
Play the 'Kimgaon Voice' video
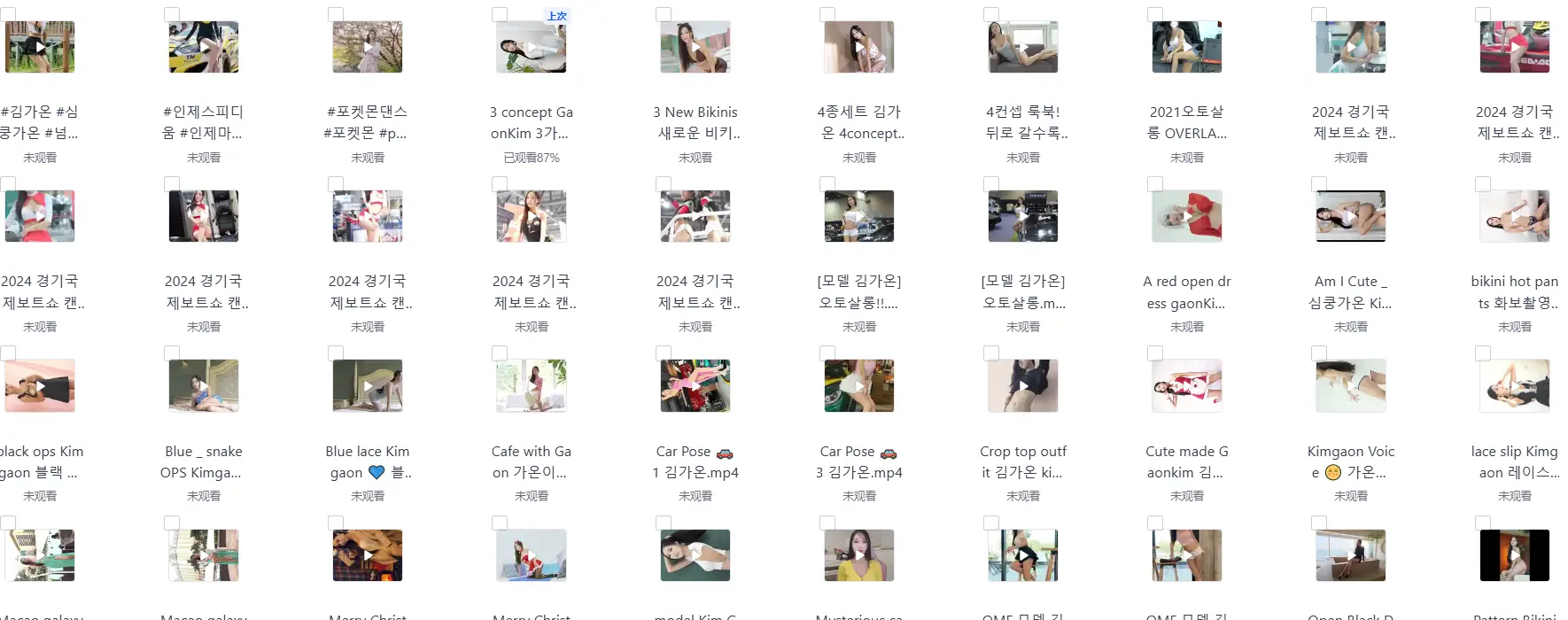1350,386
